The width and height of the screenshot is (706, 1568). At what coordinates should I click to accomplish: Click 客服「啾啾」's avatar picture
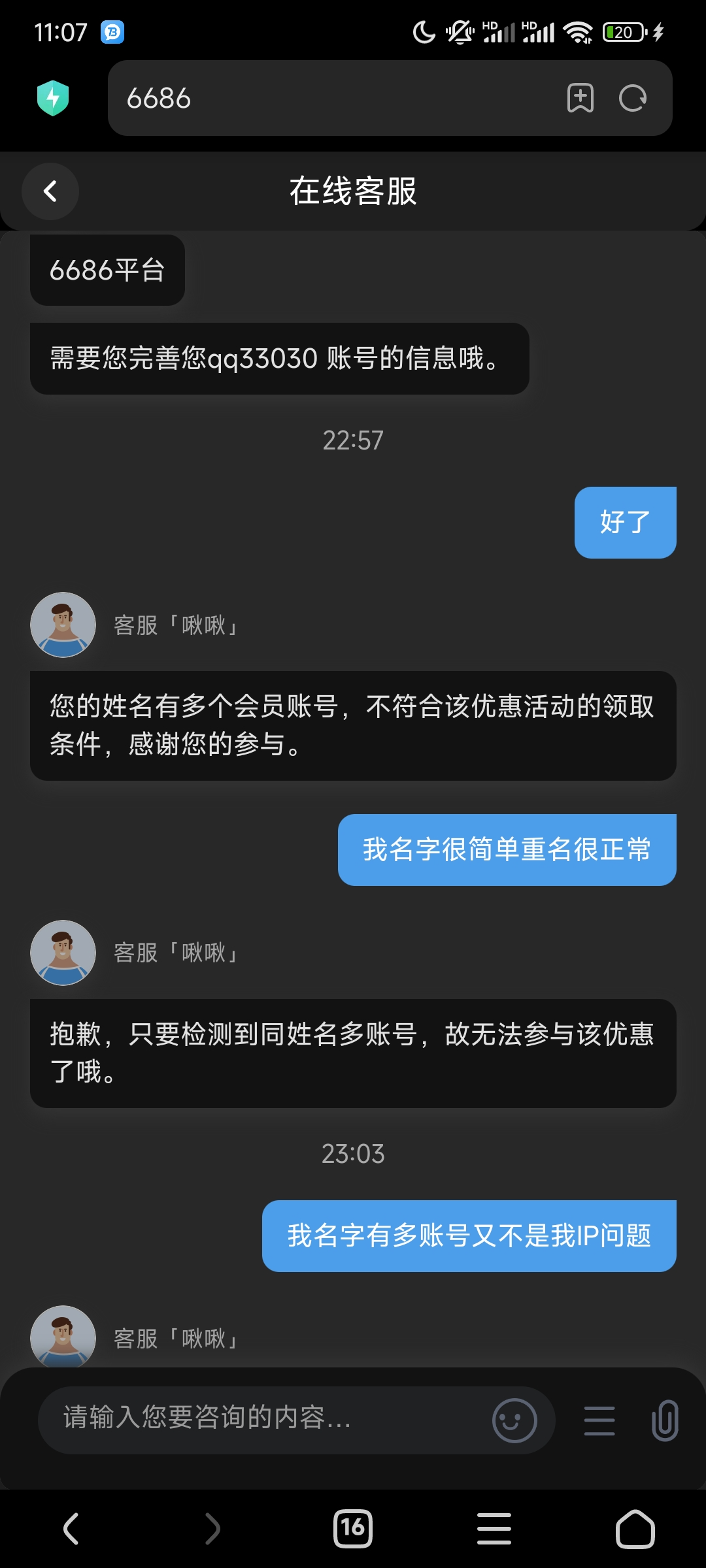(63, 624)
